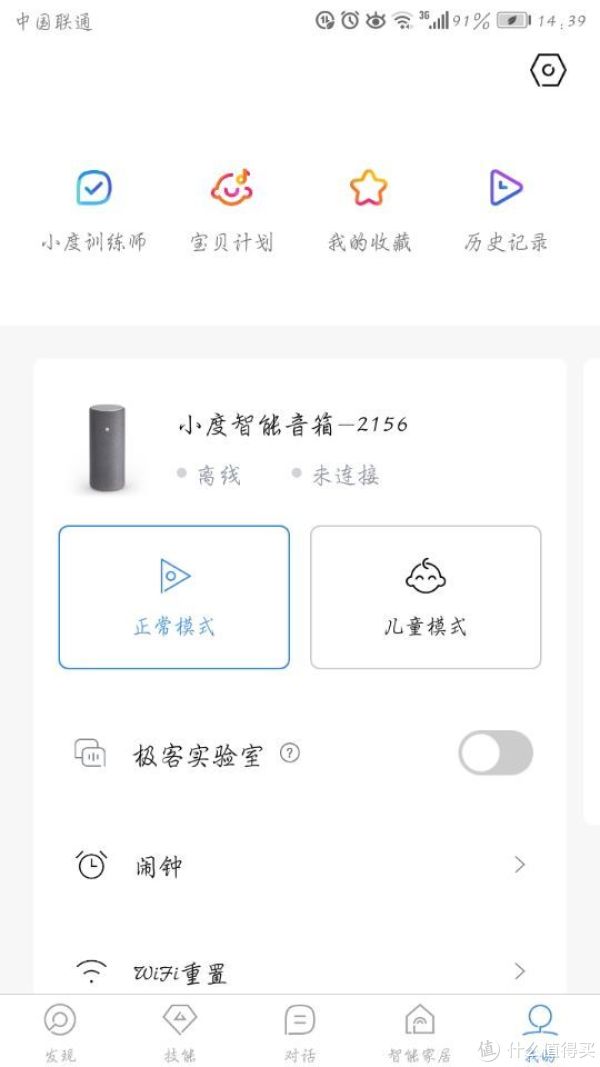Show help for 极客实验室
The image size is (600, 1067).
point(290,754)
